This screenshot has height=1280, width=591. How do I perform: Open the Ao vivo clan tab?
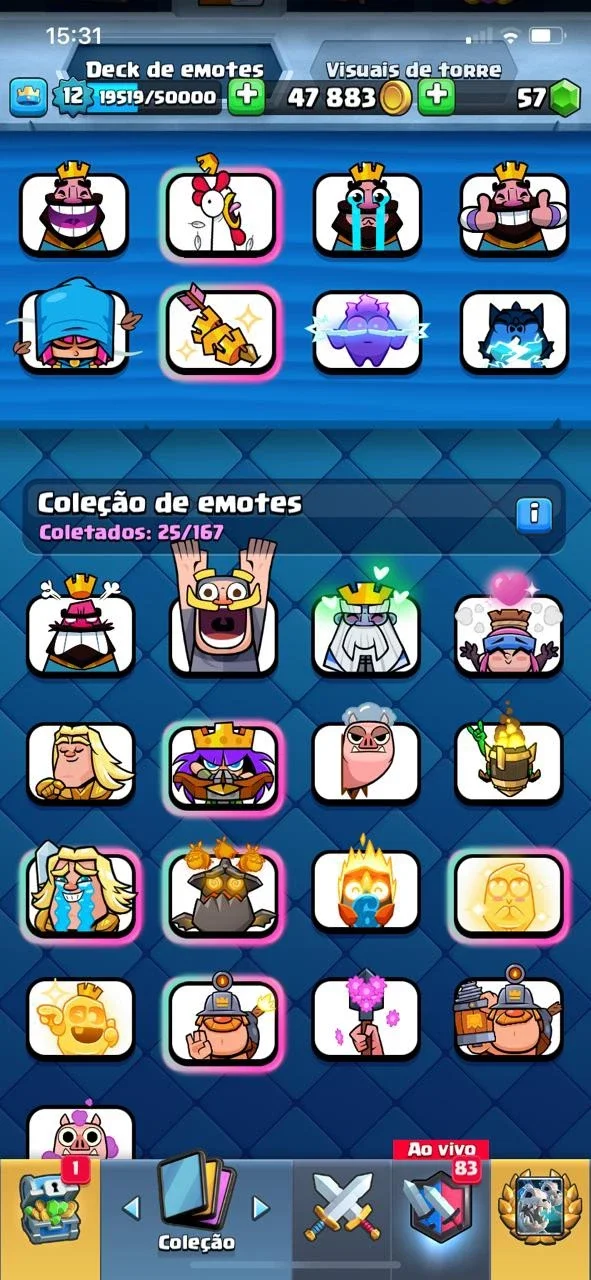click(440, 1210)
